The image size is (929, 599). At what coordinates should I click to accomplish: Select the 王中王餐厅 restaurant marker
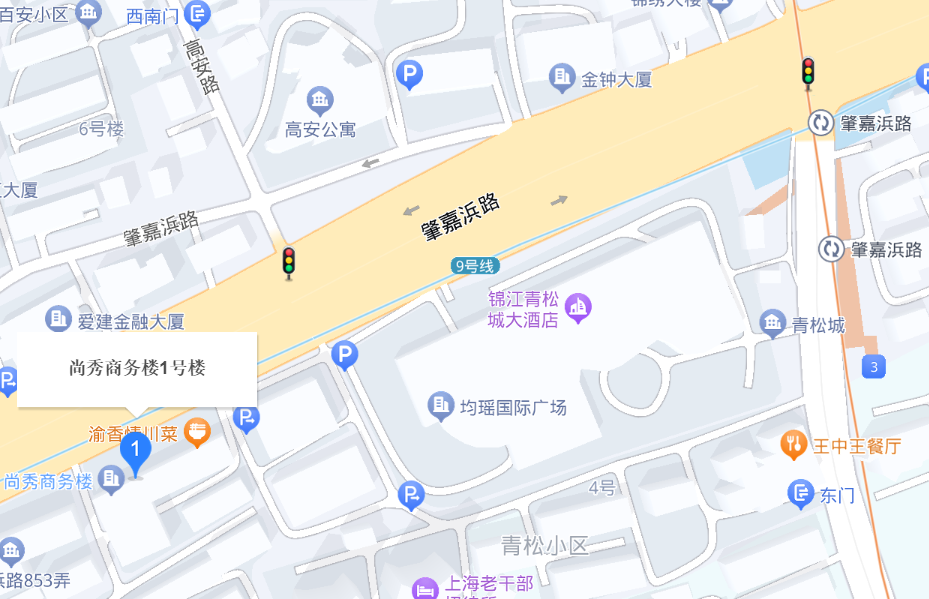tap(794, 445)
